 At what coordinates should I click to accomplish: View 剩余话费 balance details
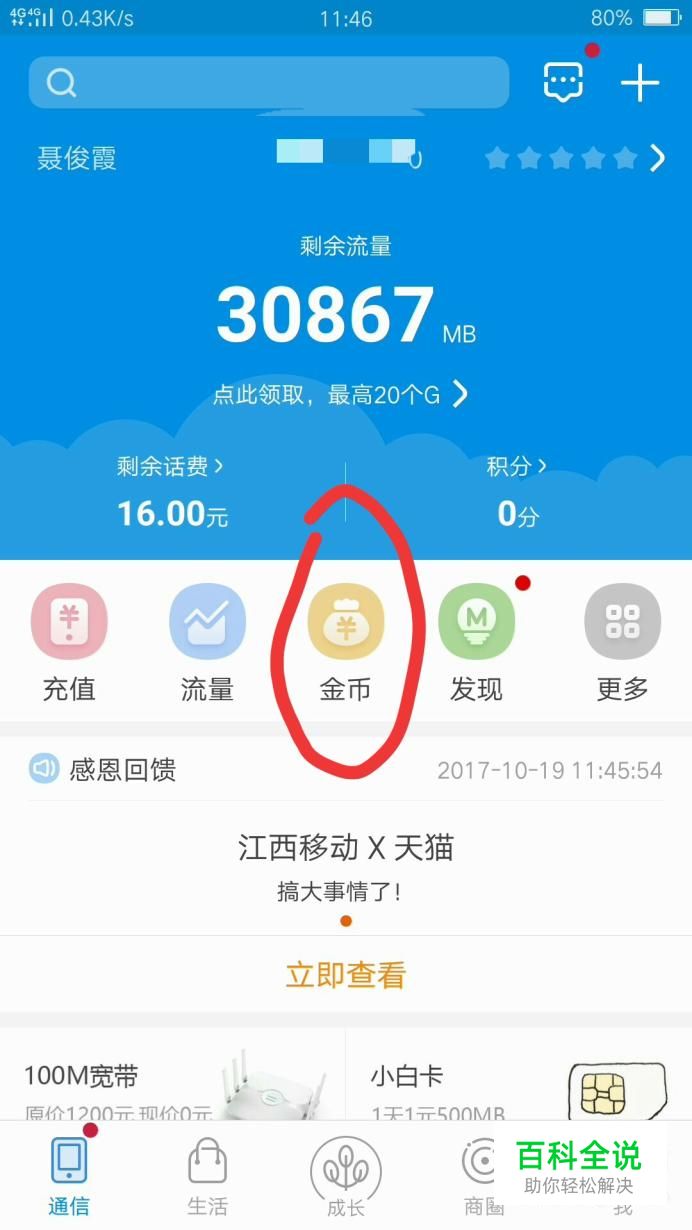coord(170,466)
